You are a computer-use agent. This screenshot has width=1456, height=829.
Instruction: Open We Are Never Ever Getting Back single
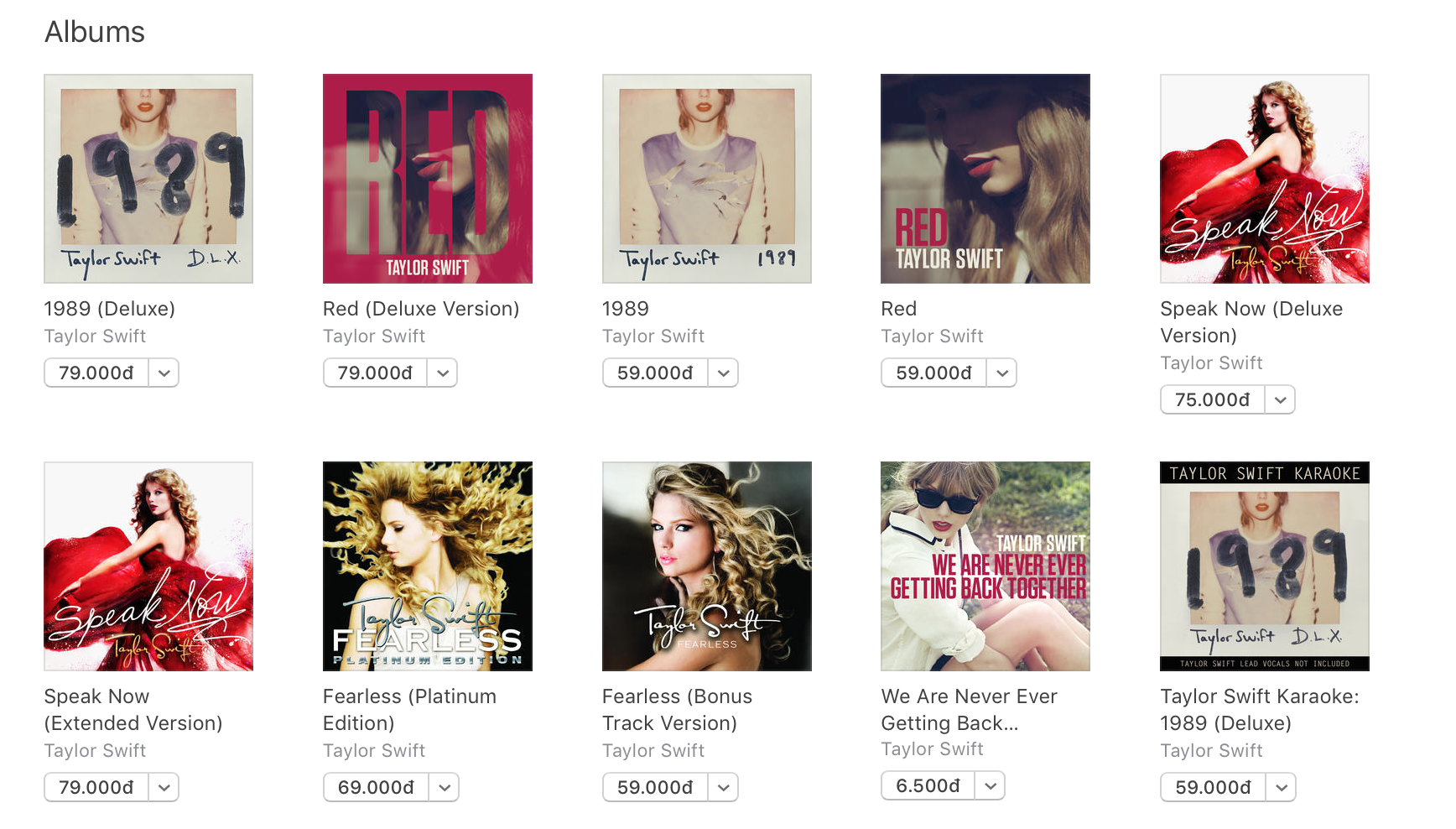click(985, 566)
